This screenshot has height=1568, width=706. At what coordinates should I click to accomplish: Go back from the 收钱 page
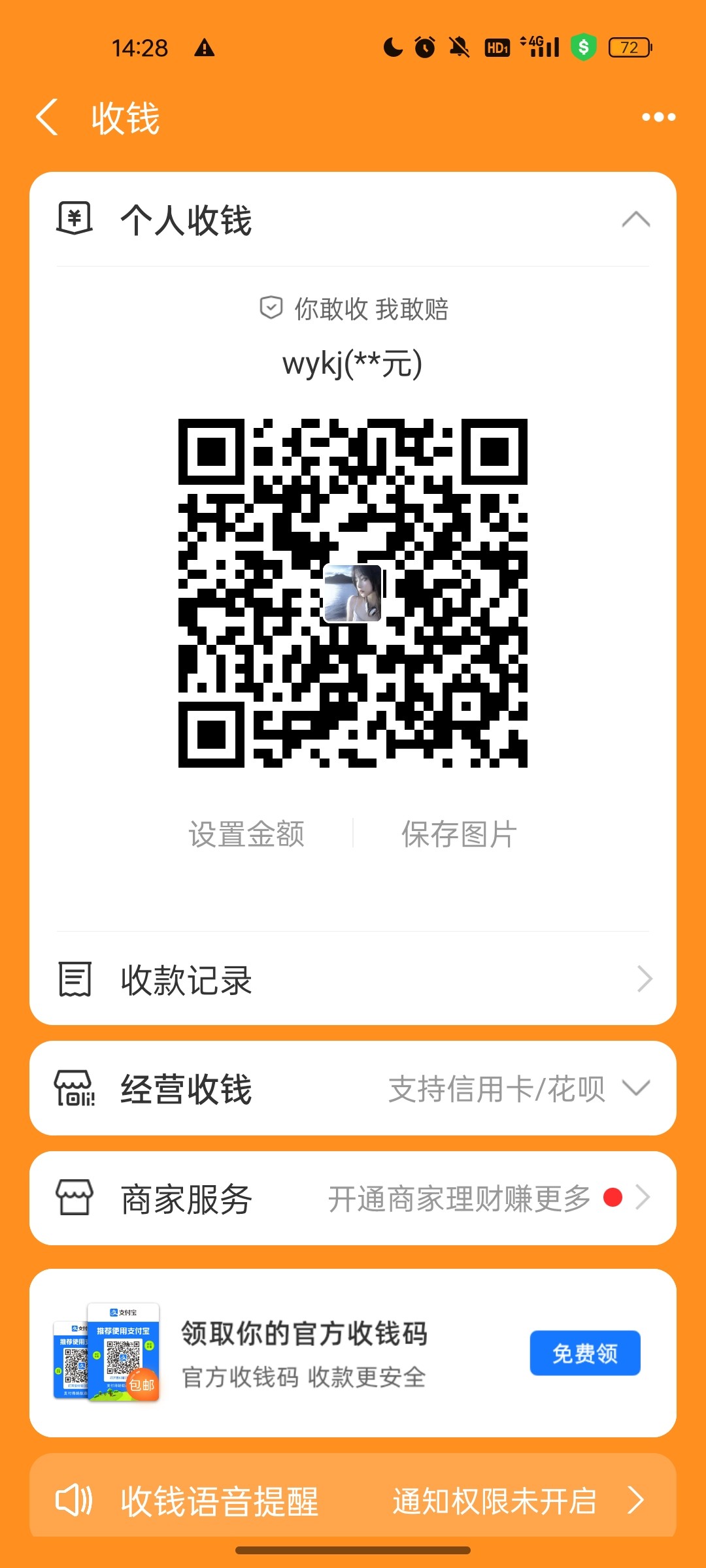48,118
